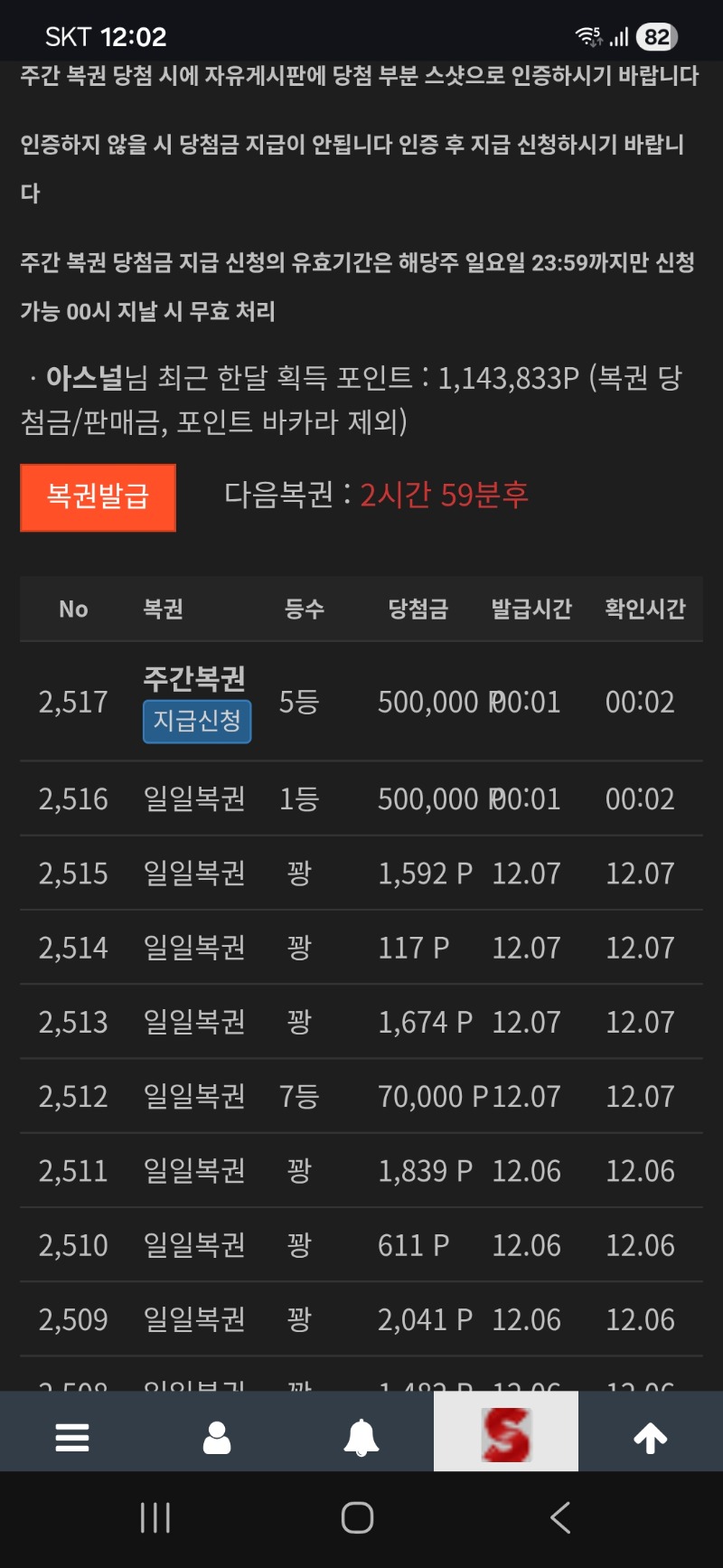This screenshot has height=1568, width=723.
Task: Go back with the system back button
Action: click(x=560, y=1517)
